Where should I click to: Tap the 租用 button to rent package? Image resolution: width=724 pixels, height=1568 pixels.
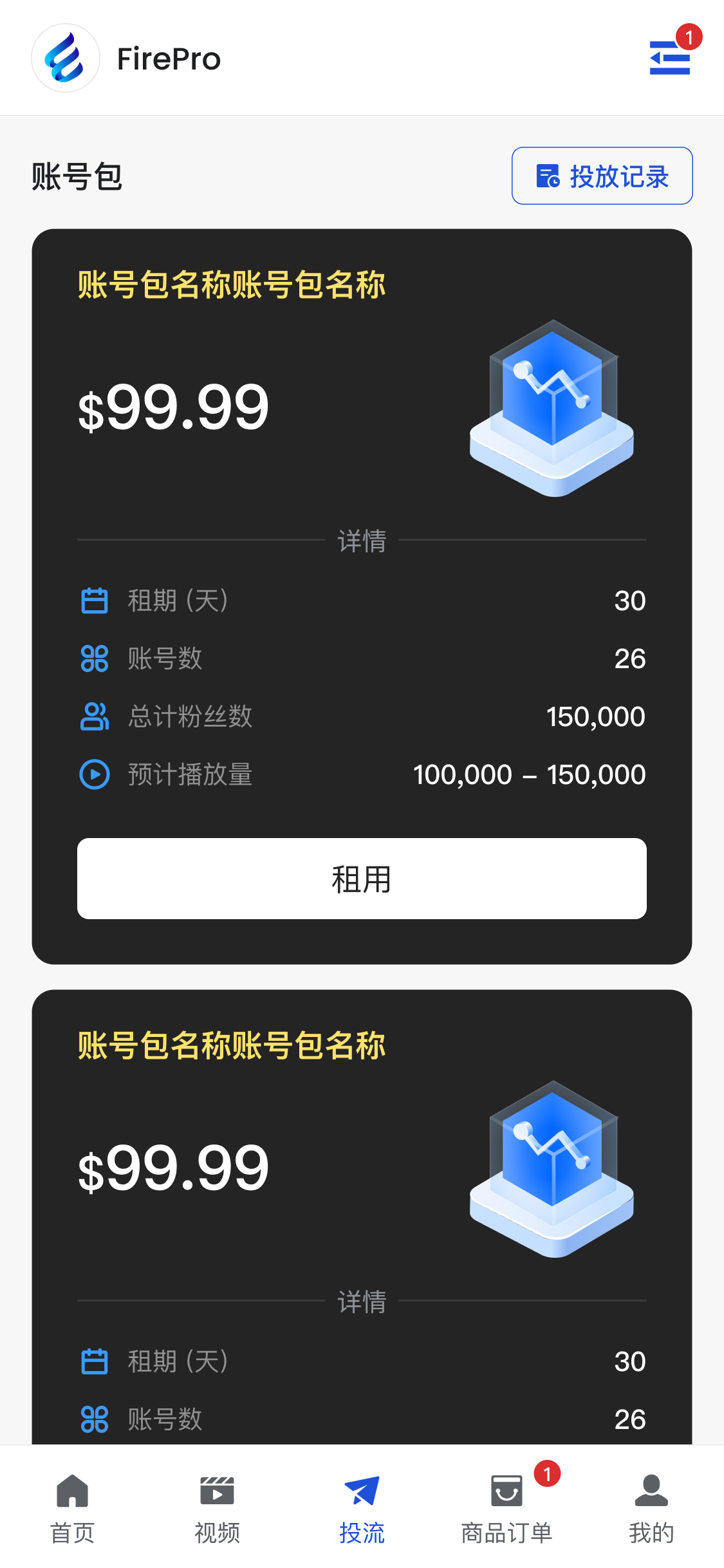click(x=362, y=878)
